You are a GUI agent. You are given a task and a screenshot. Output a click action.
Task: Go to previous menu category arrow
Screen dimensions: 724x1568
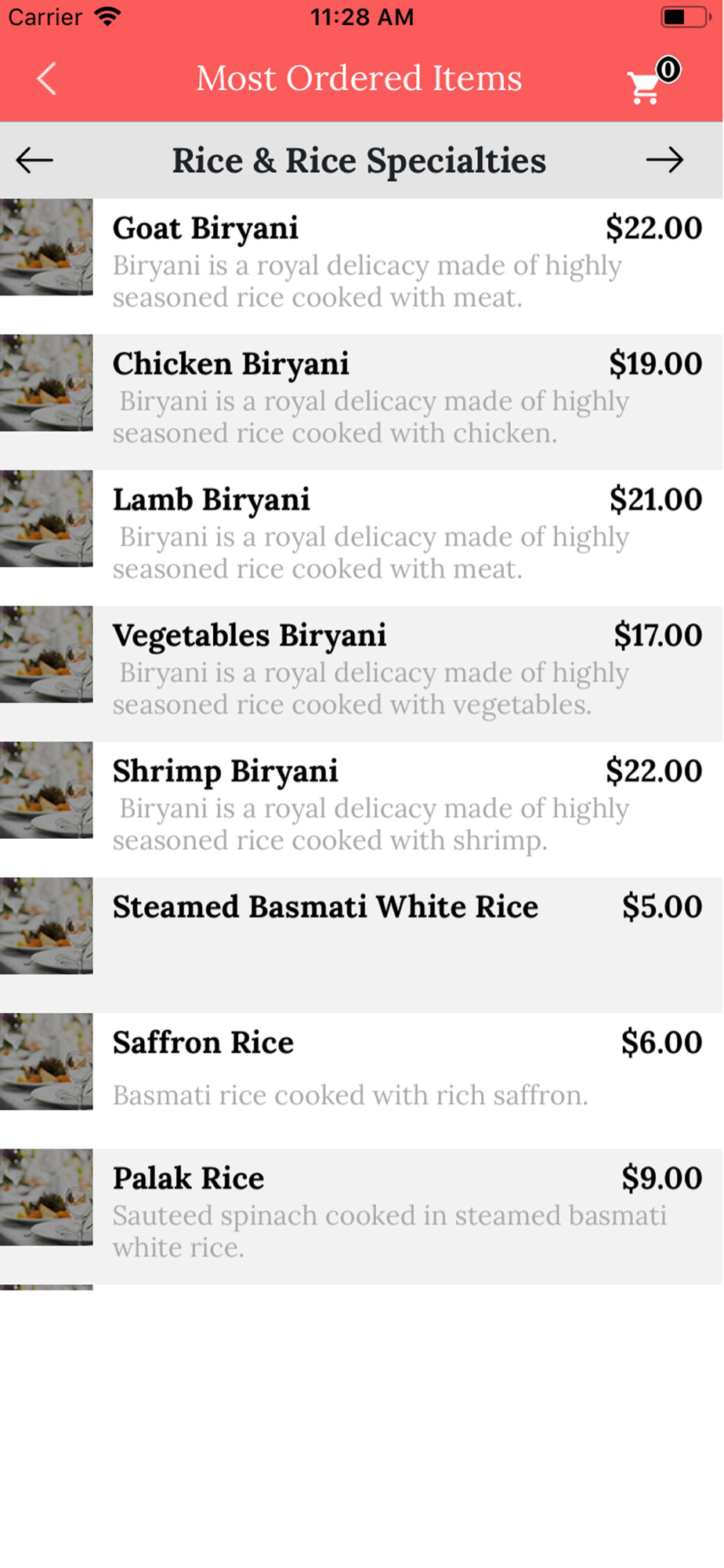click(34, 161)
